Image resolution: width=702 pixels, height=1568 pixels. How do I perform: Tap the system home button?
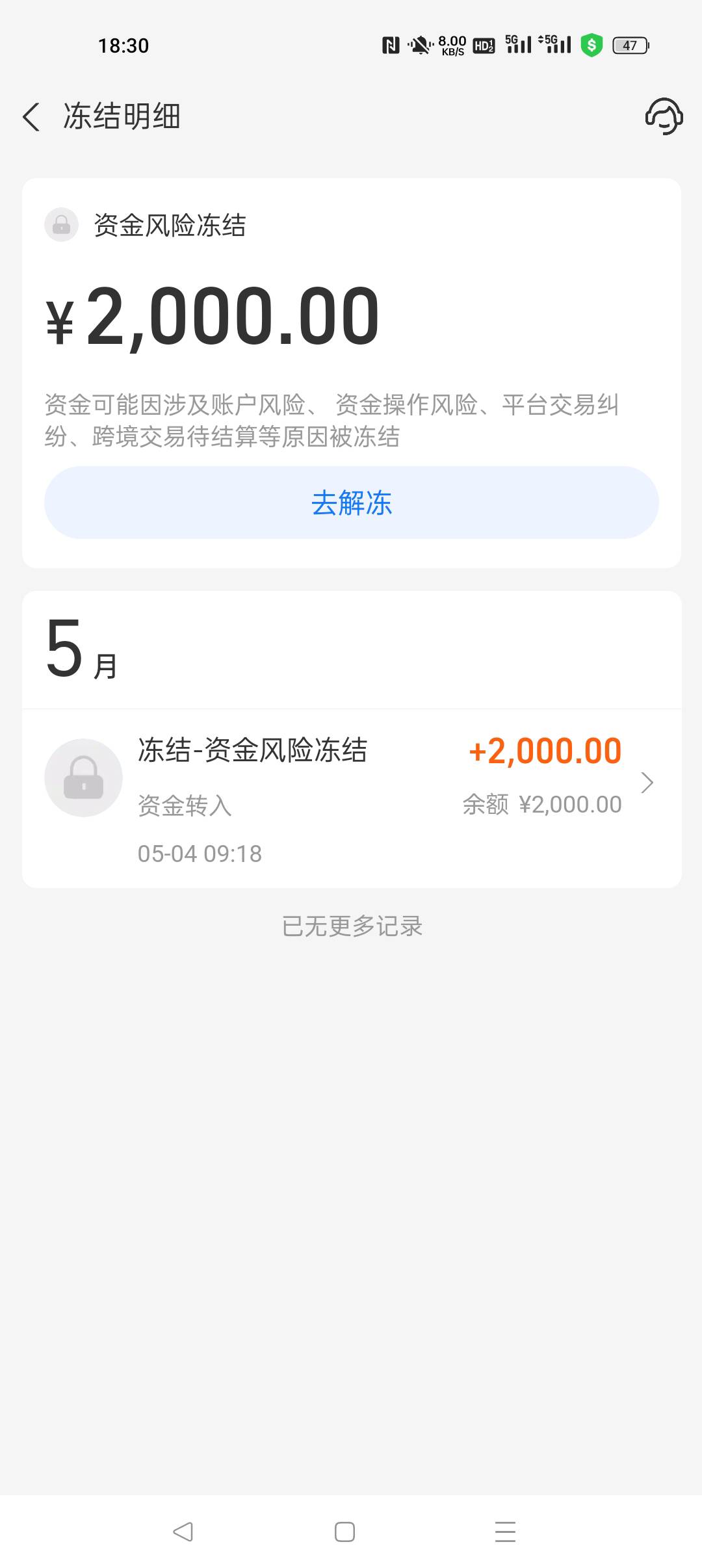tap(344, 1532)
